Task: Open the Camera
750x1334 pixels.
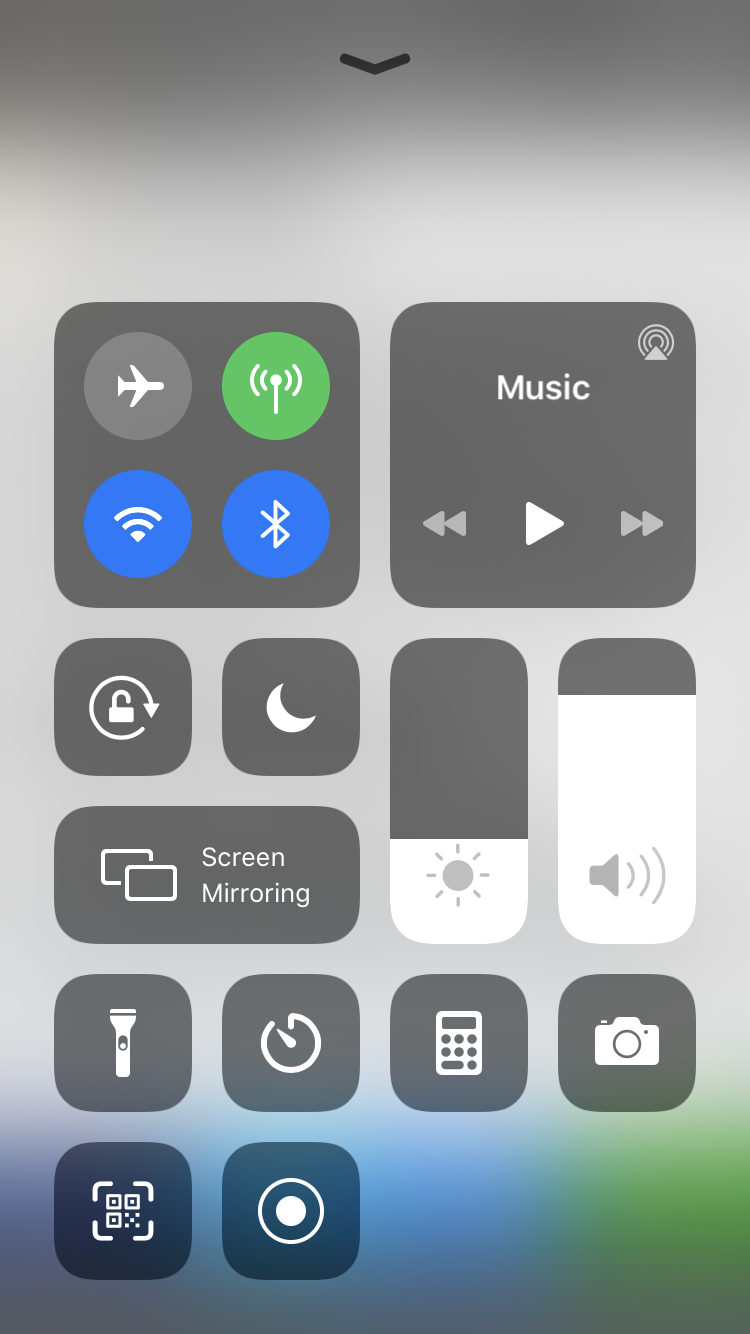Action: [627, 1043]
